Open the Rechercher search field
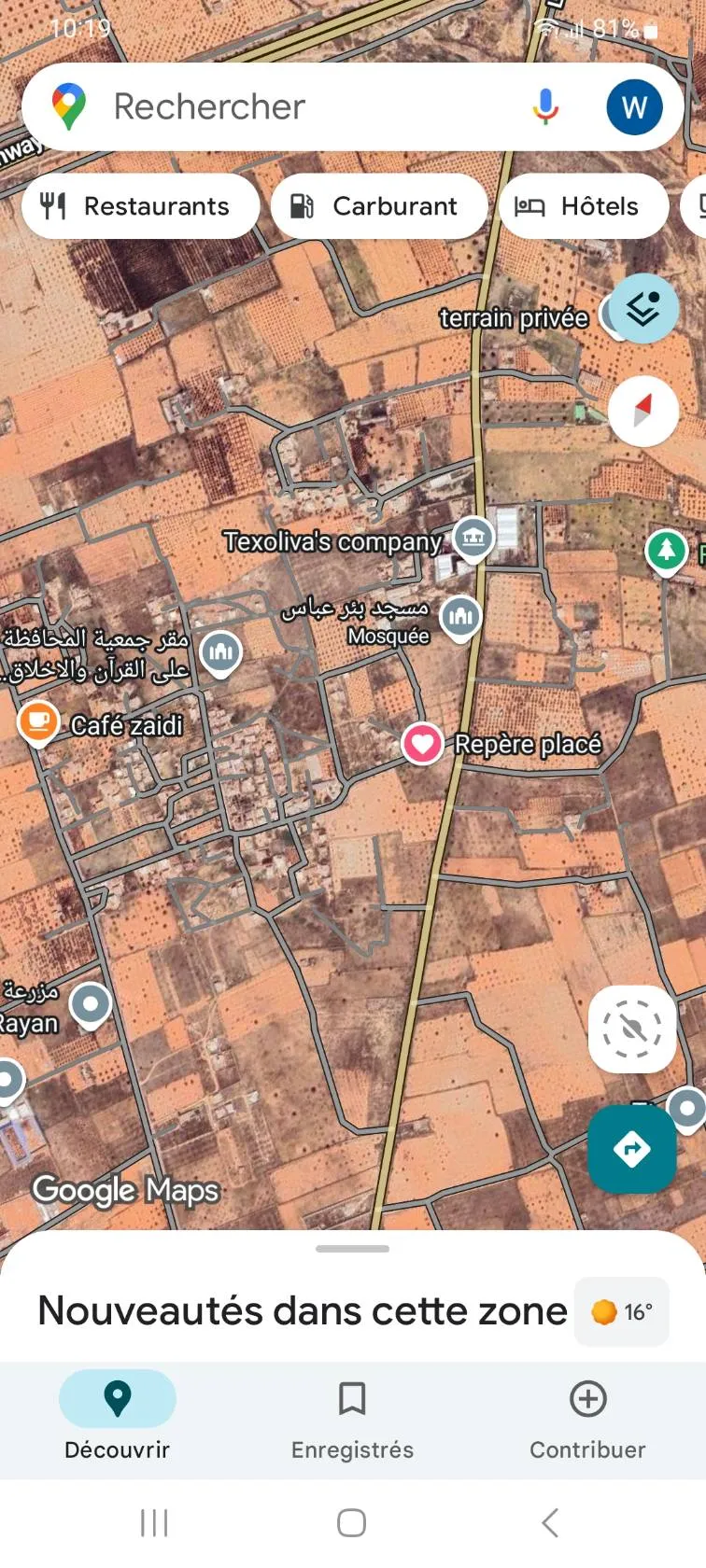The height and width of the screenshot is (1568, 706). pyautogui.click(x=280, y=107)
